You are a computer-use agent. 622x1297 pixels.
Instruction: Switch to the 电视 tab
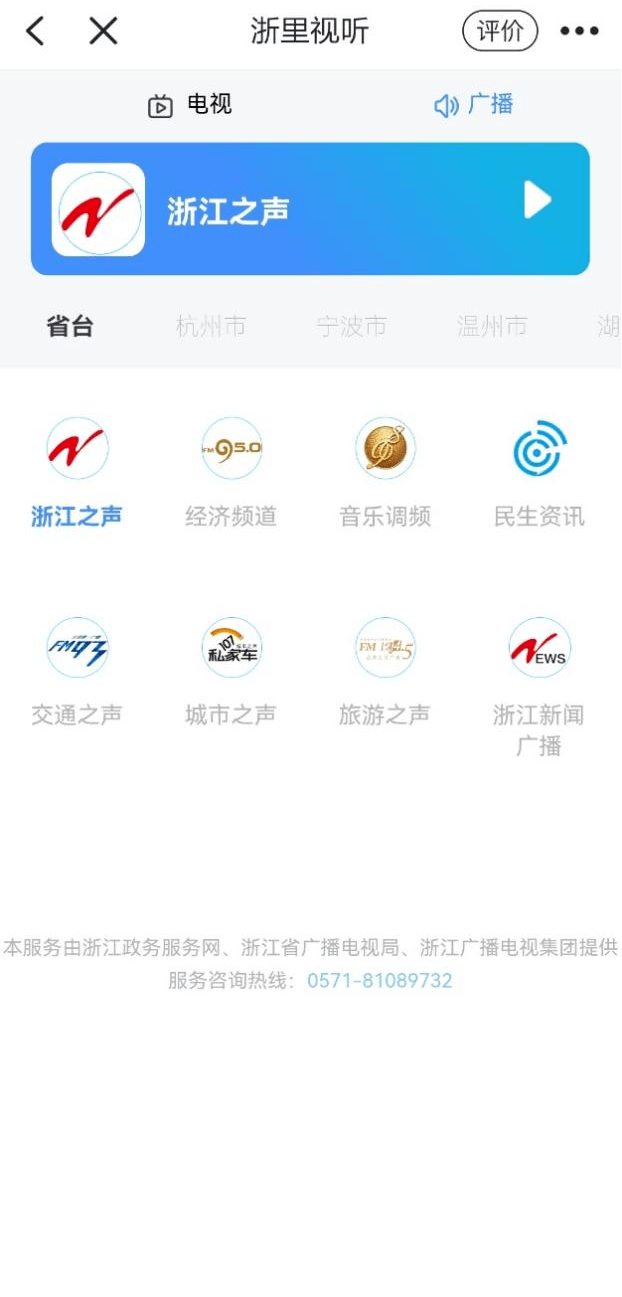coord(190,105)
